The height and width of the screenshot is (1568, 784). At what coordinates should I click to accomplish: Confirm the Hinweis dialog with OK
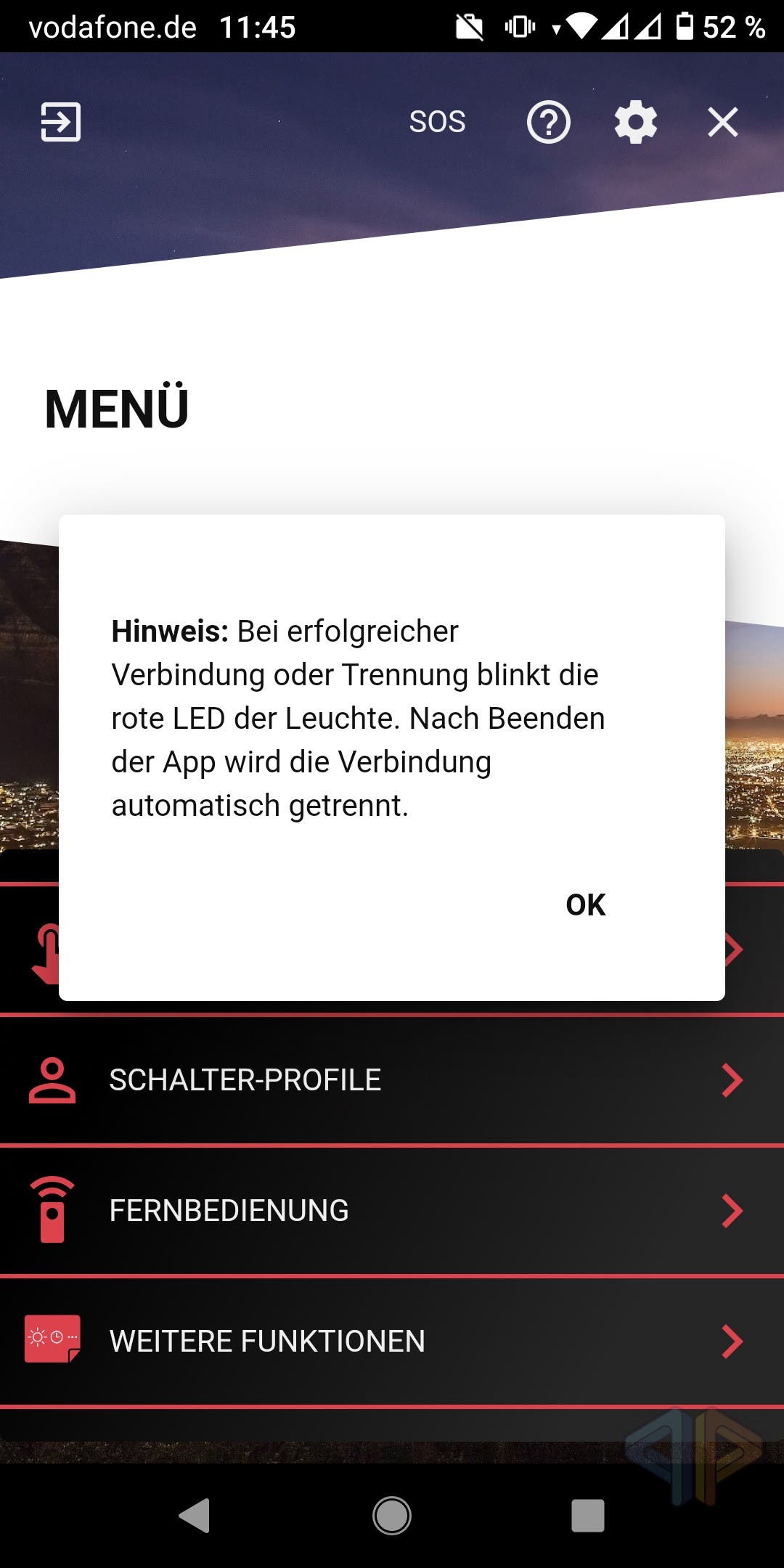pyautogui.click(x=585, y=905)
